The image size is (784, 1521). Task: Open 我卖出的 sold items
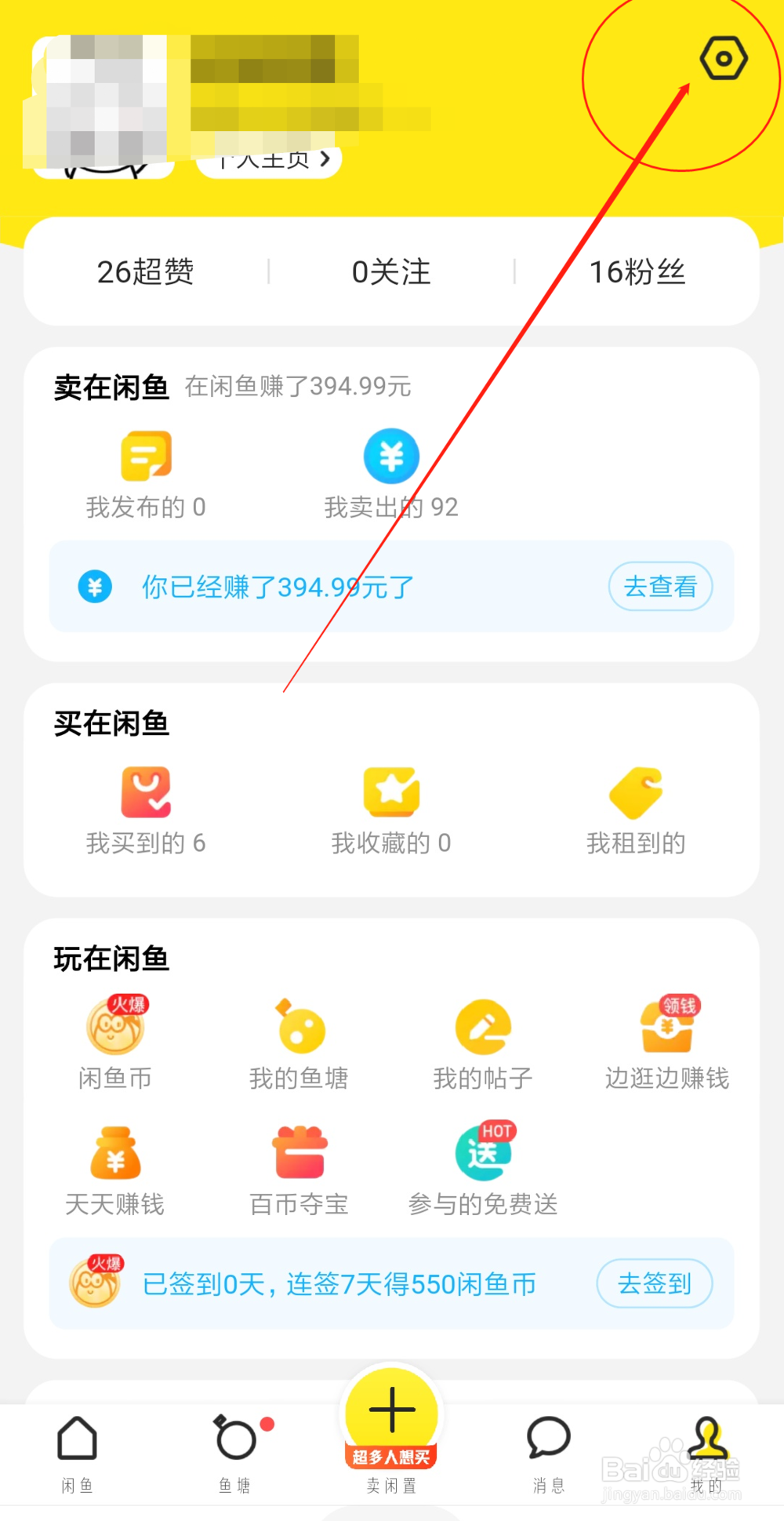pos(391,457)
